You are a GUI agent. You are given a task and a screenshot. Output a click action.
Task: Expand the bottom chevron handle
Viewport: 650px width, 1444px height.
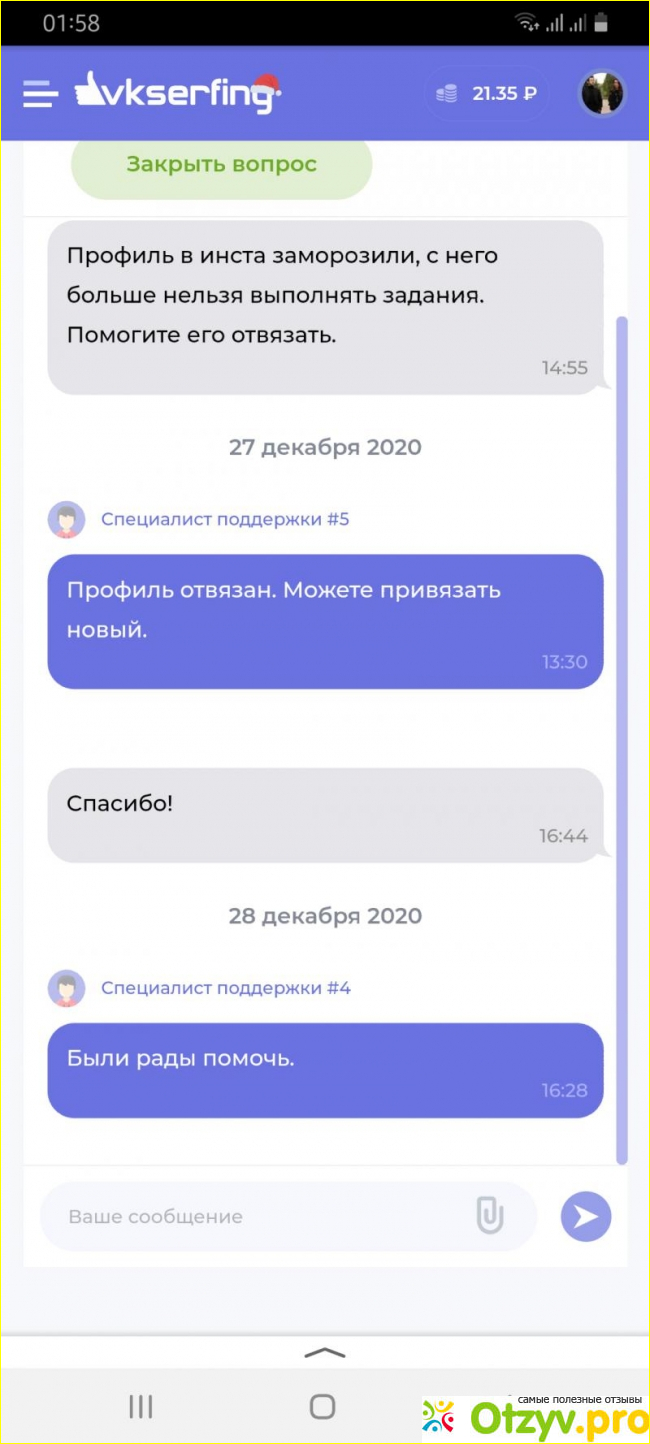click(324, 1353)
